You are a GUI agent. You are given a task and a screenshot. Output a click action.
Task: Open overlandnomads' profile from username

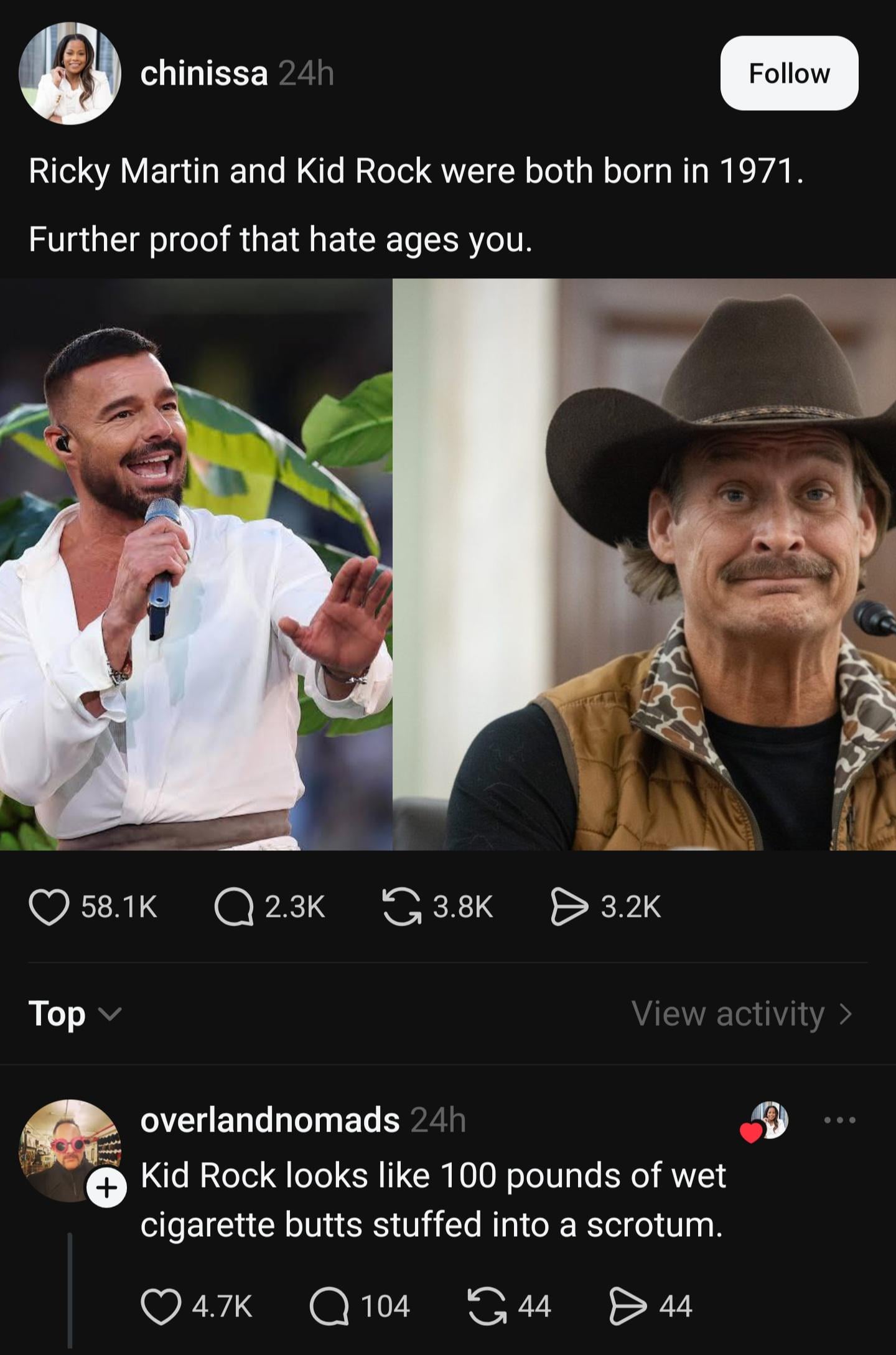click(x=270, y=1120)
